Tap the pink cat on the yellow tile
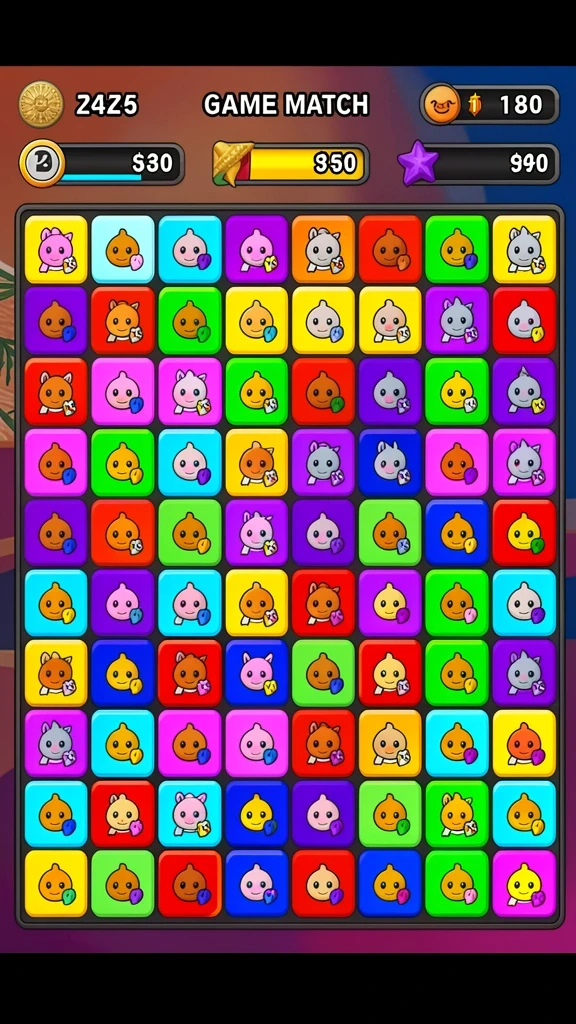576x1024 pixels. tap(56, 249)
